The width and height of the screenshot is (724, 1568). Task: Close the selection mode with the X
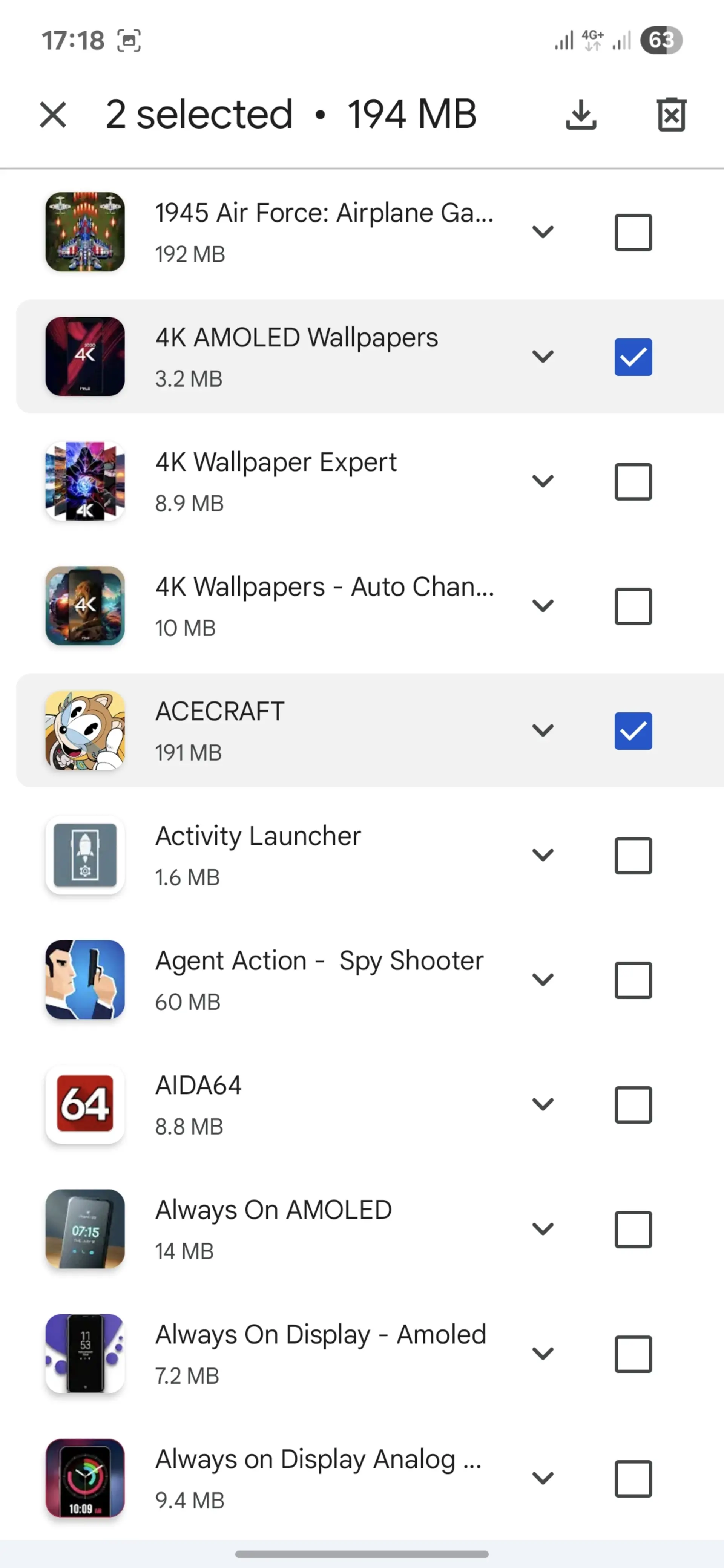coord(53,115)
